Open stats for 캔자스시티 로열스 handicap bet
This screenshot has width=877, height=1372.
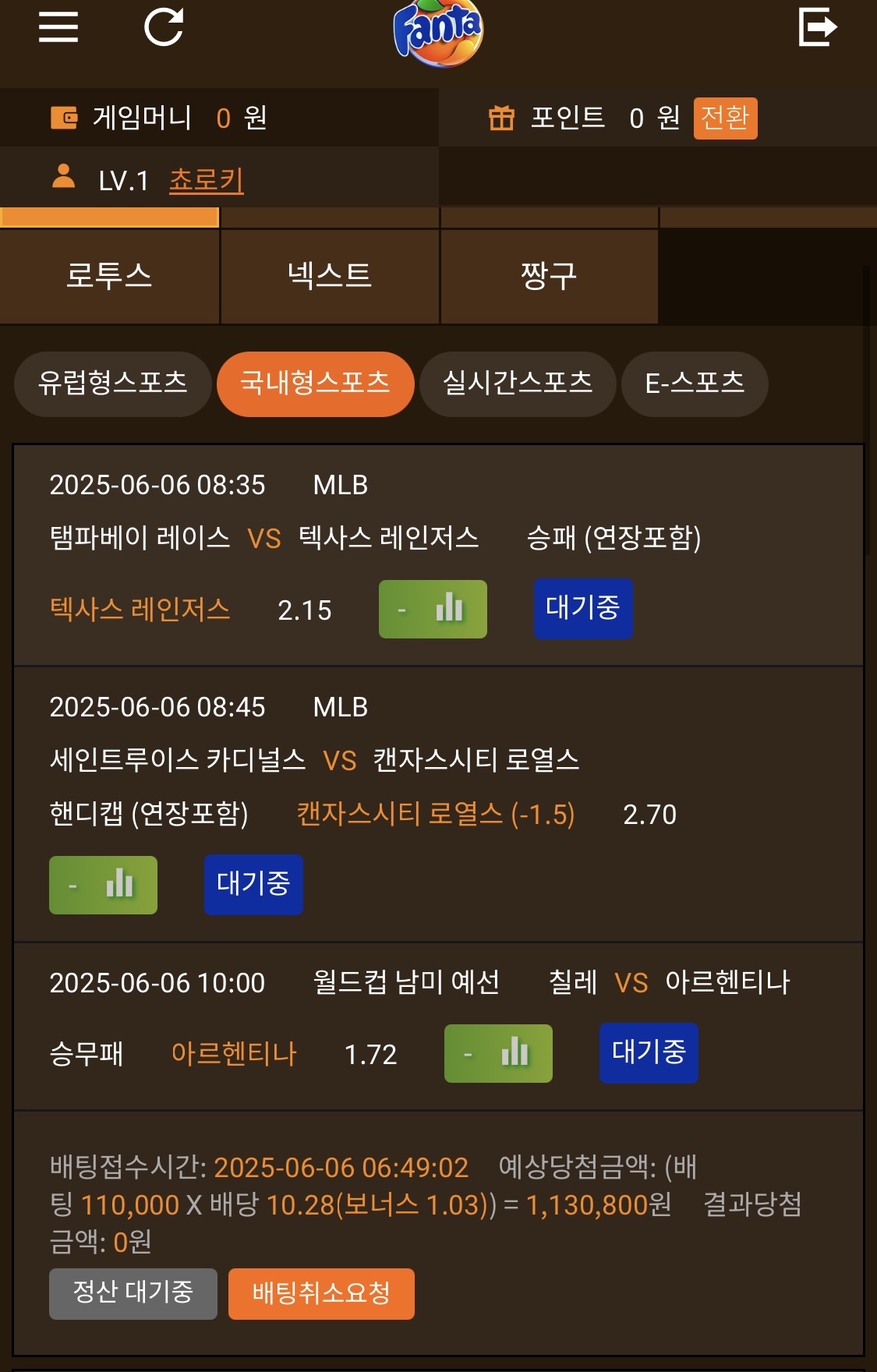[x=103, y=885]
